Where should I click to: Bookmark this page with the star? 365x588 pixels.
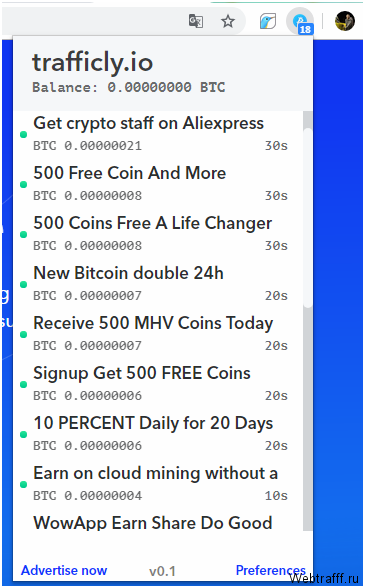pos(228,21)
